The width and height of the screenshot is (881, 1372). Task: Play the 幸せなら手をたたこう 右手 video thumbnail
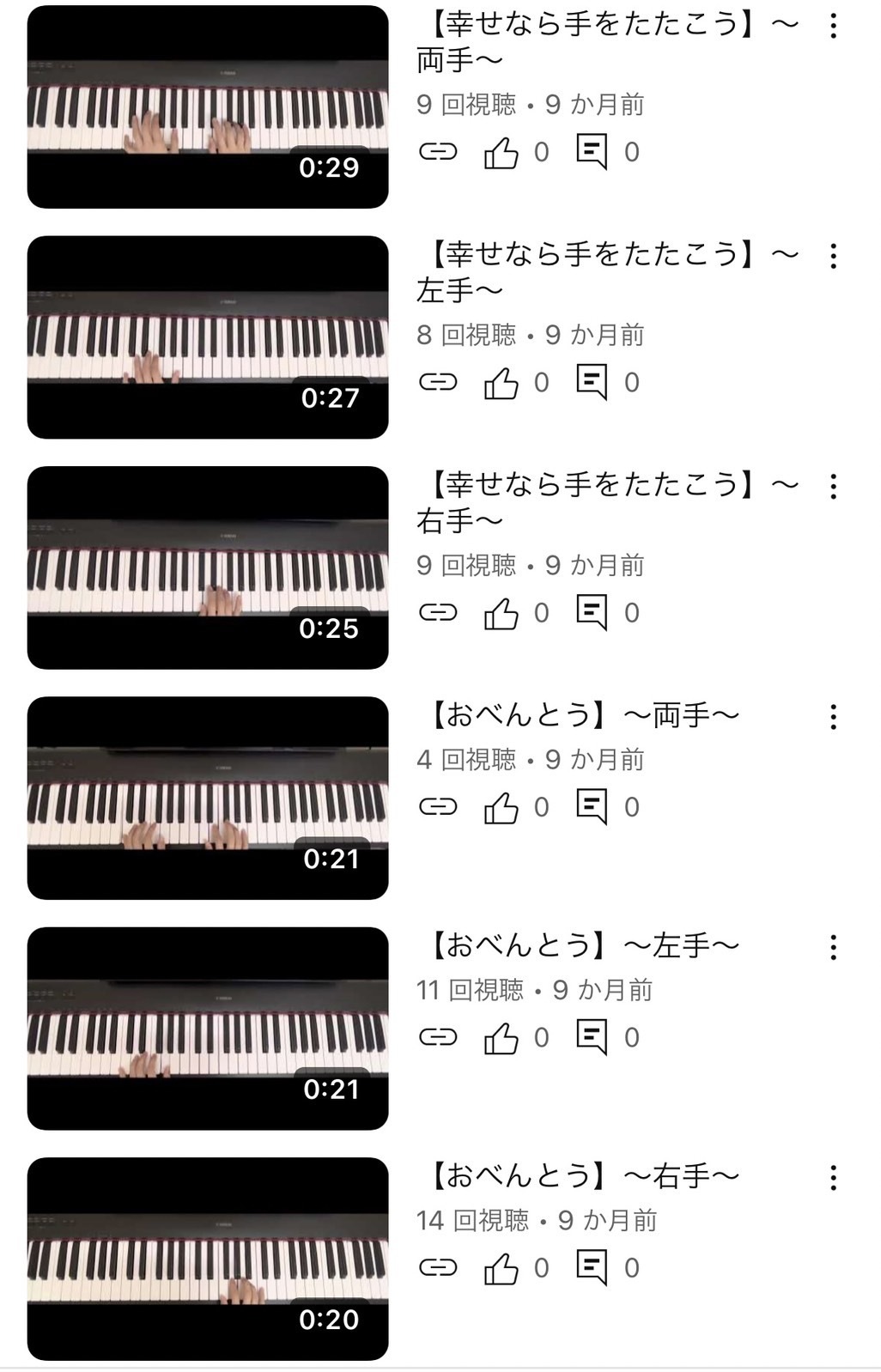click(x=208, y=568)
